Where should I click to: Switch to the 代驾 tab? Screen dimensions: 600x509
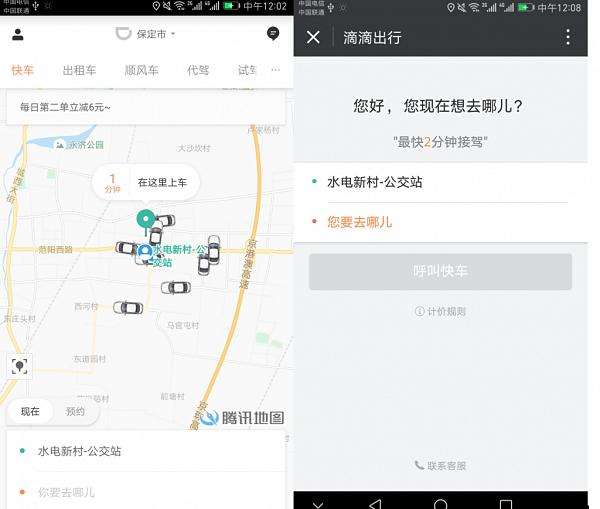click(198, 70)
